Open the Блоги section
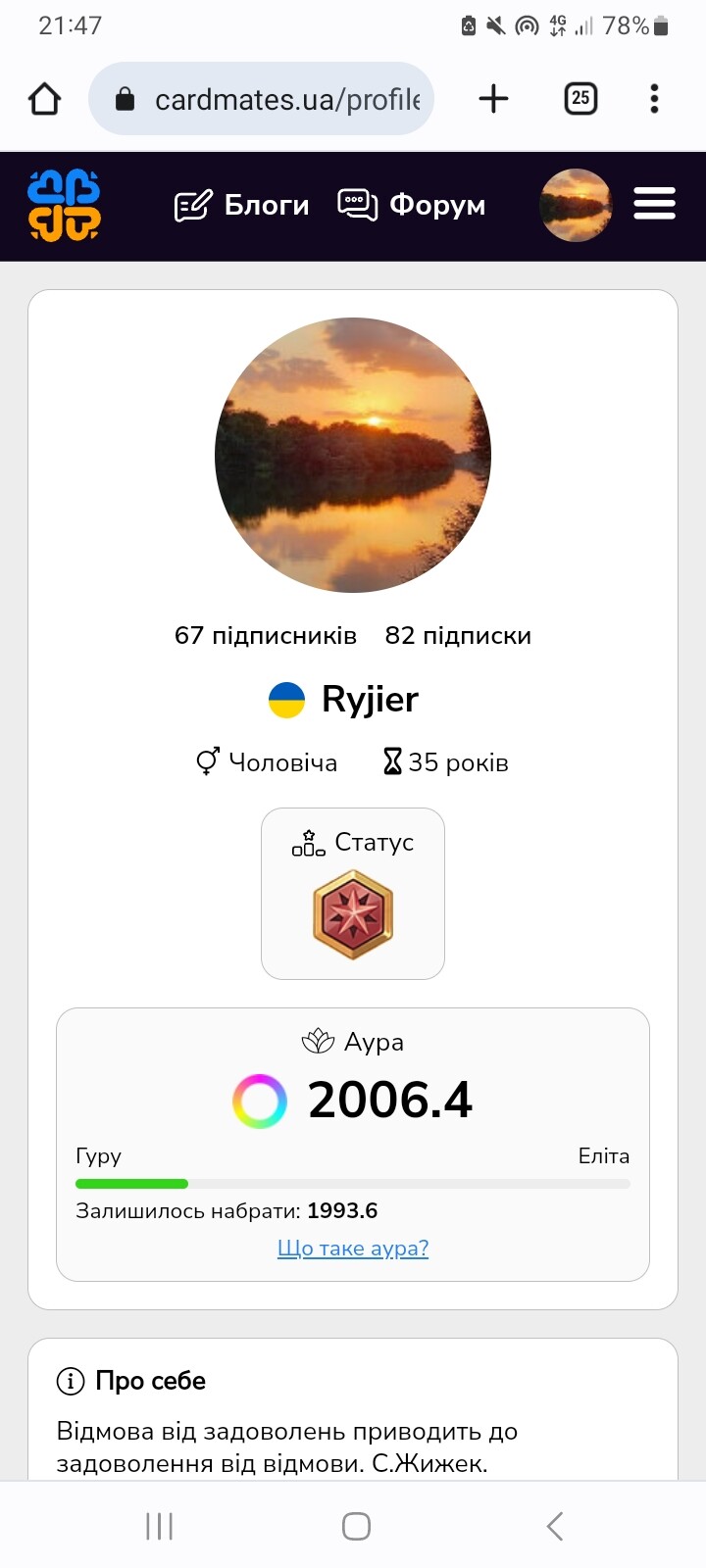Screen dimensions: 706x1568 pos(241,206)
